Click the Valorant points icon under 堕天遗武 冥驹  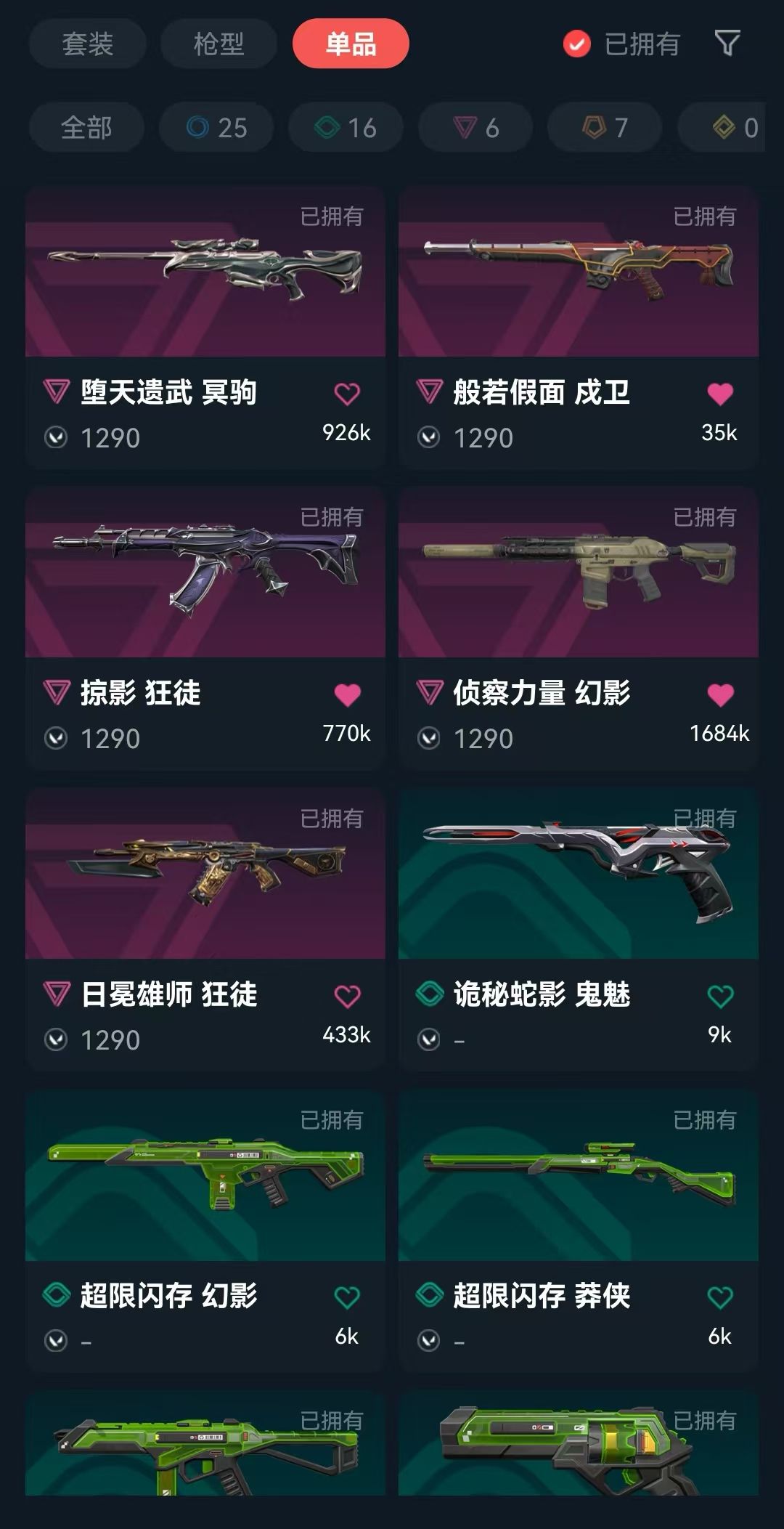(57, 437)
